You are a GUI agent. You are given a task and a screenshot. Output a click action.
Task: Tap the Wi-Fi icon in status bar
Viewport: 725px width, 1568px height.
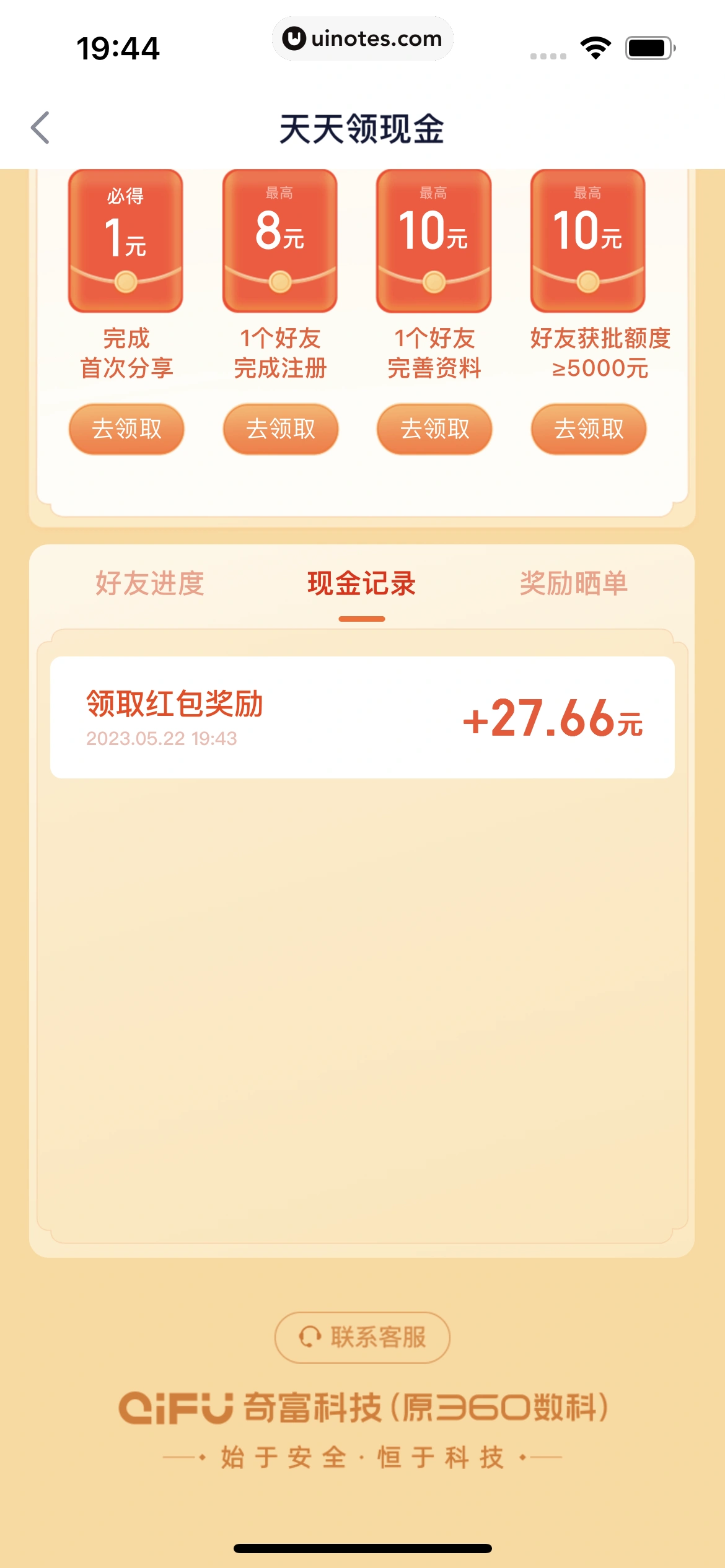(x=595, y=46)
